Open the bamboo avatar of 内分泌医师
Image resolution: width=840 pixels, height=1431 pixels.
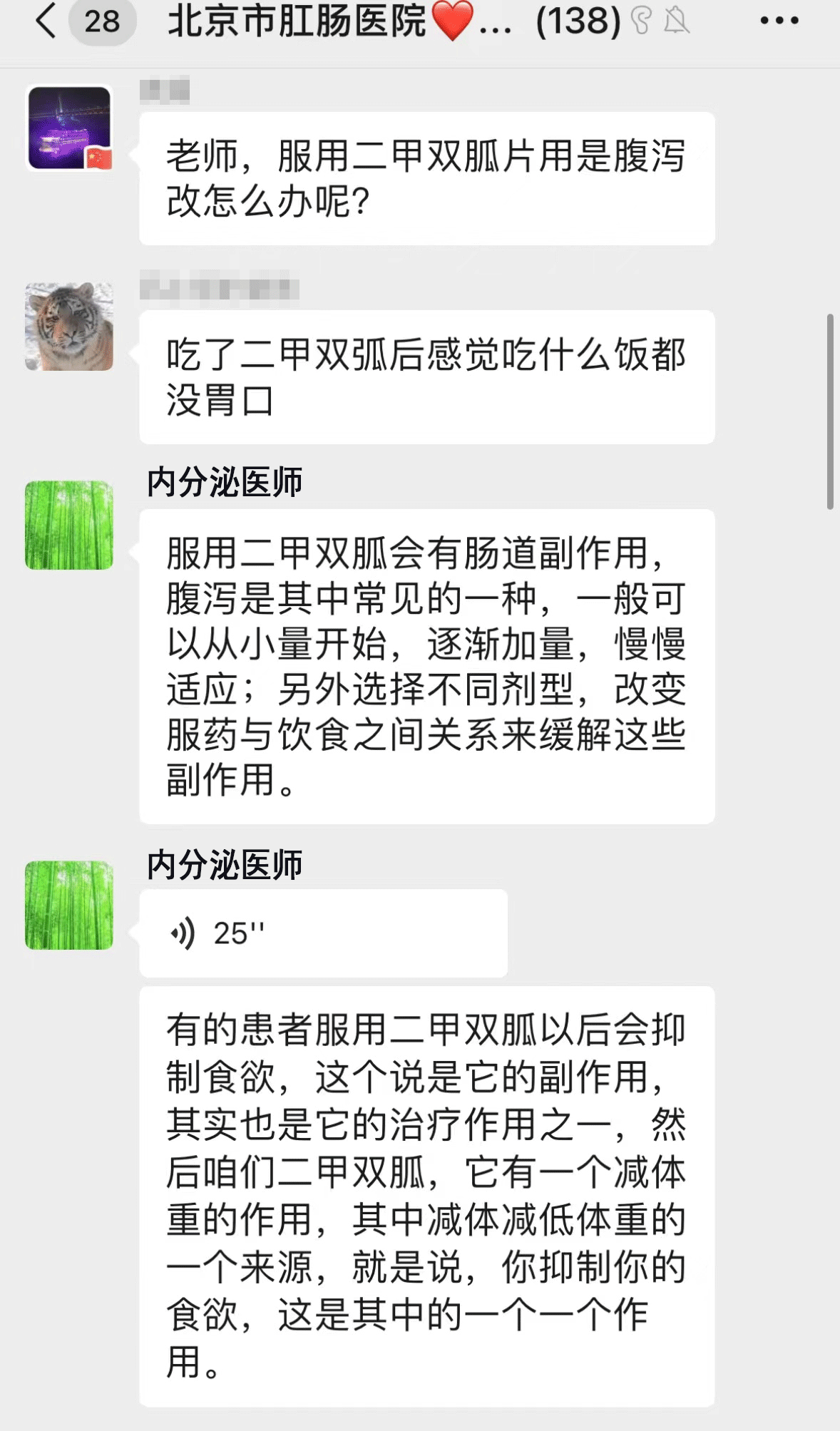pyautogui.click(x=68, y=526)
